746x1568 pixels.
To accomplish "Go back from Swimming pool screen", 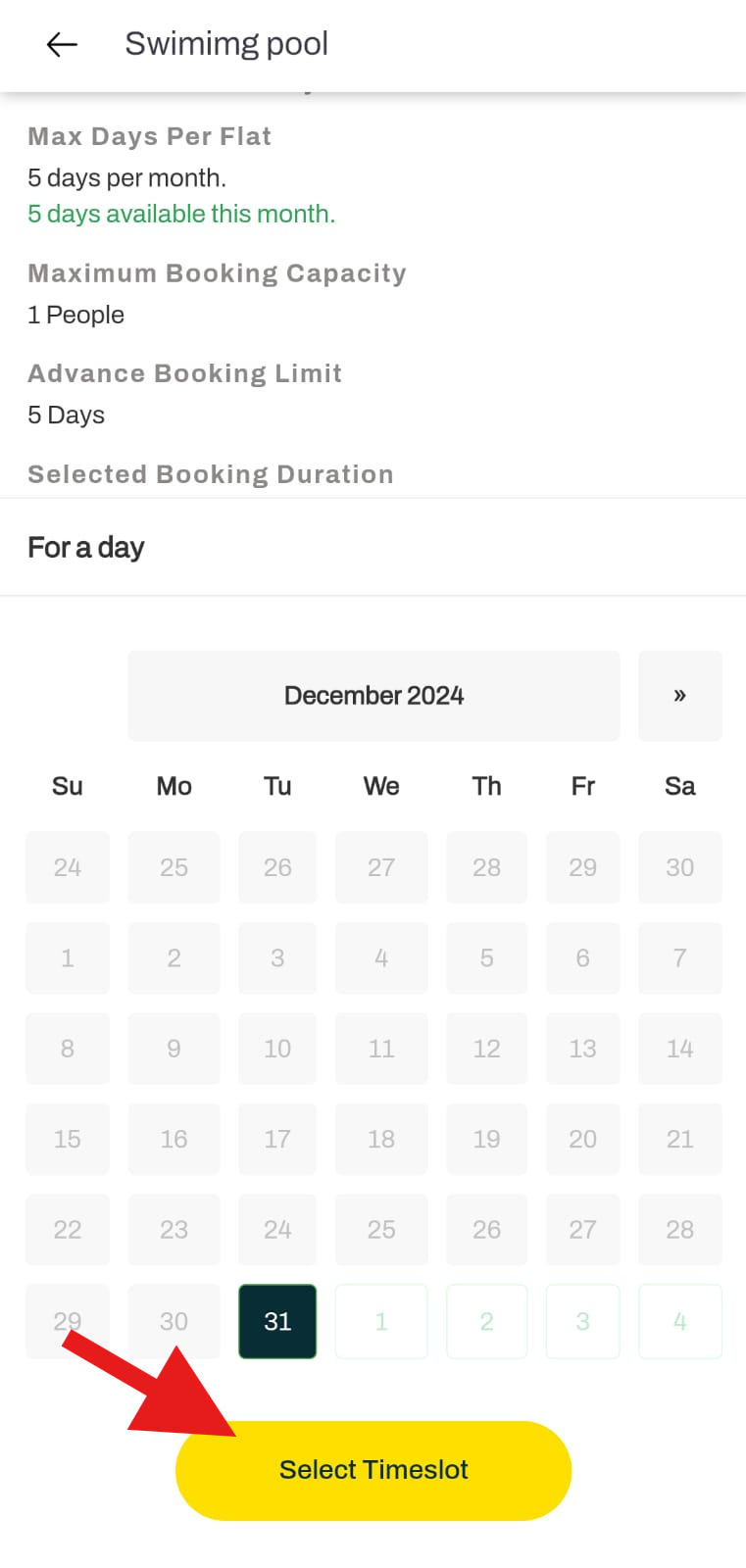I will point(62,44).
